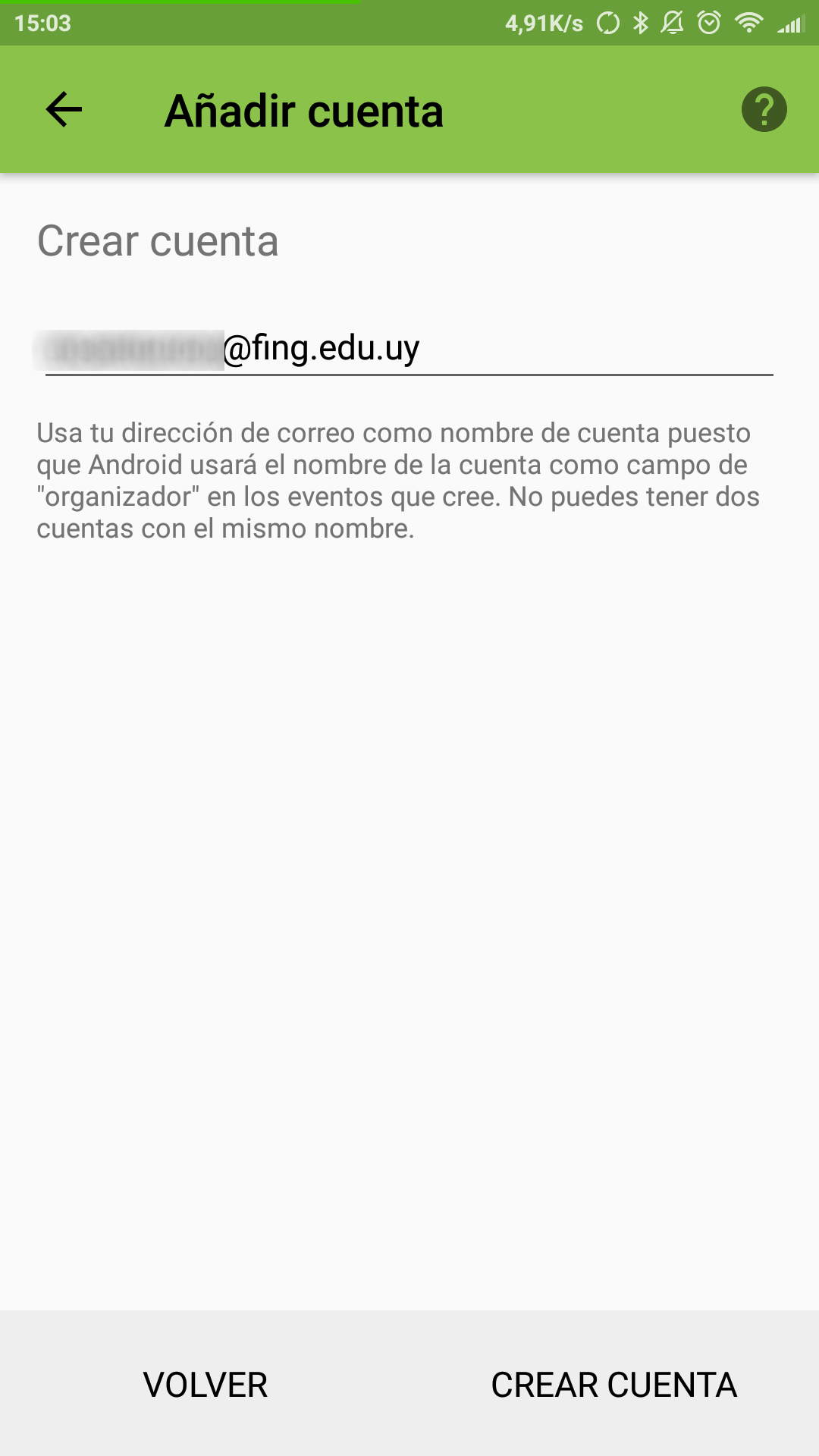Open the help question mark icon

(764, 109)
